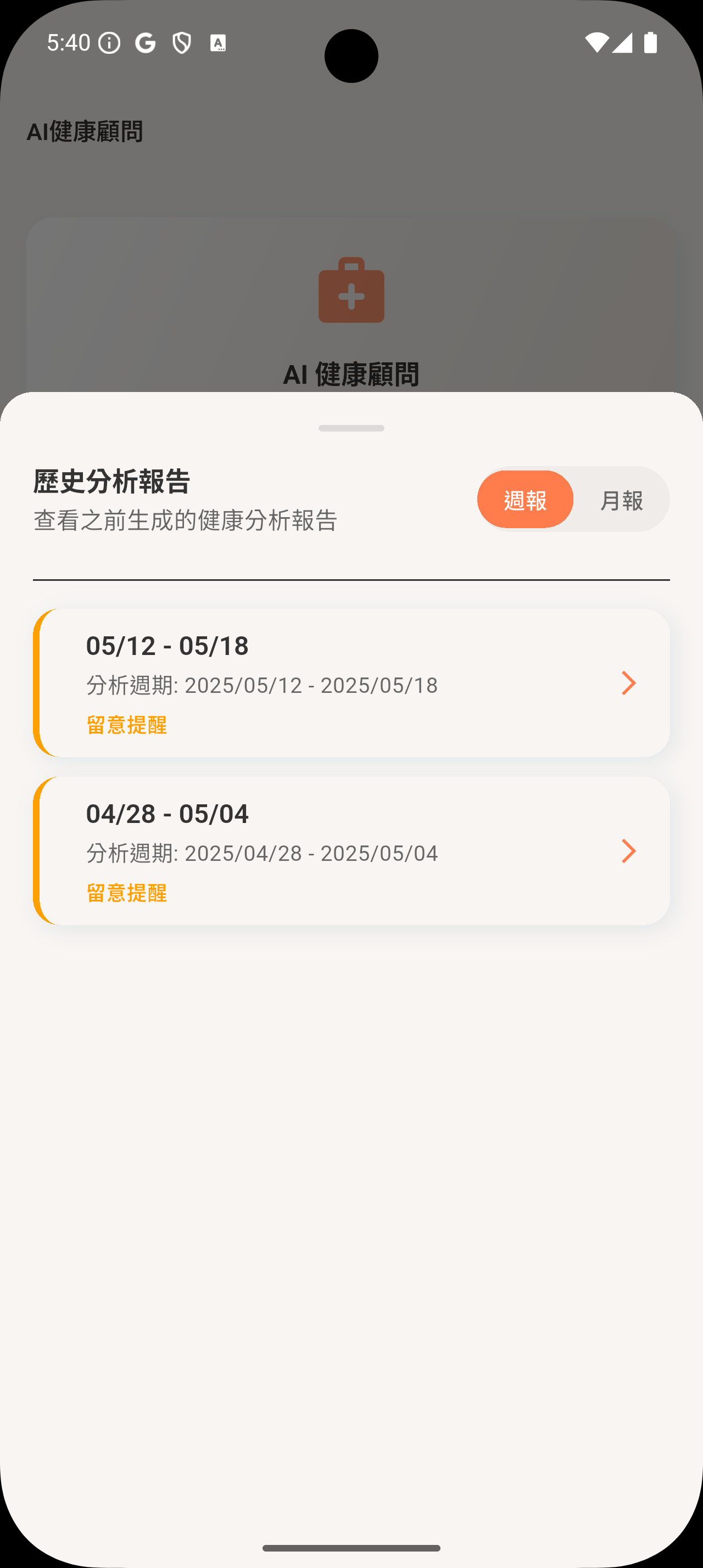Tap the chevron on the 05/12 - 05/18 report
The image size is (703, 1568).
click(629, 683)
